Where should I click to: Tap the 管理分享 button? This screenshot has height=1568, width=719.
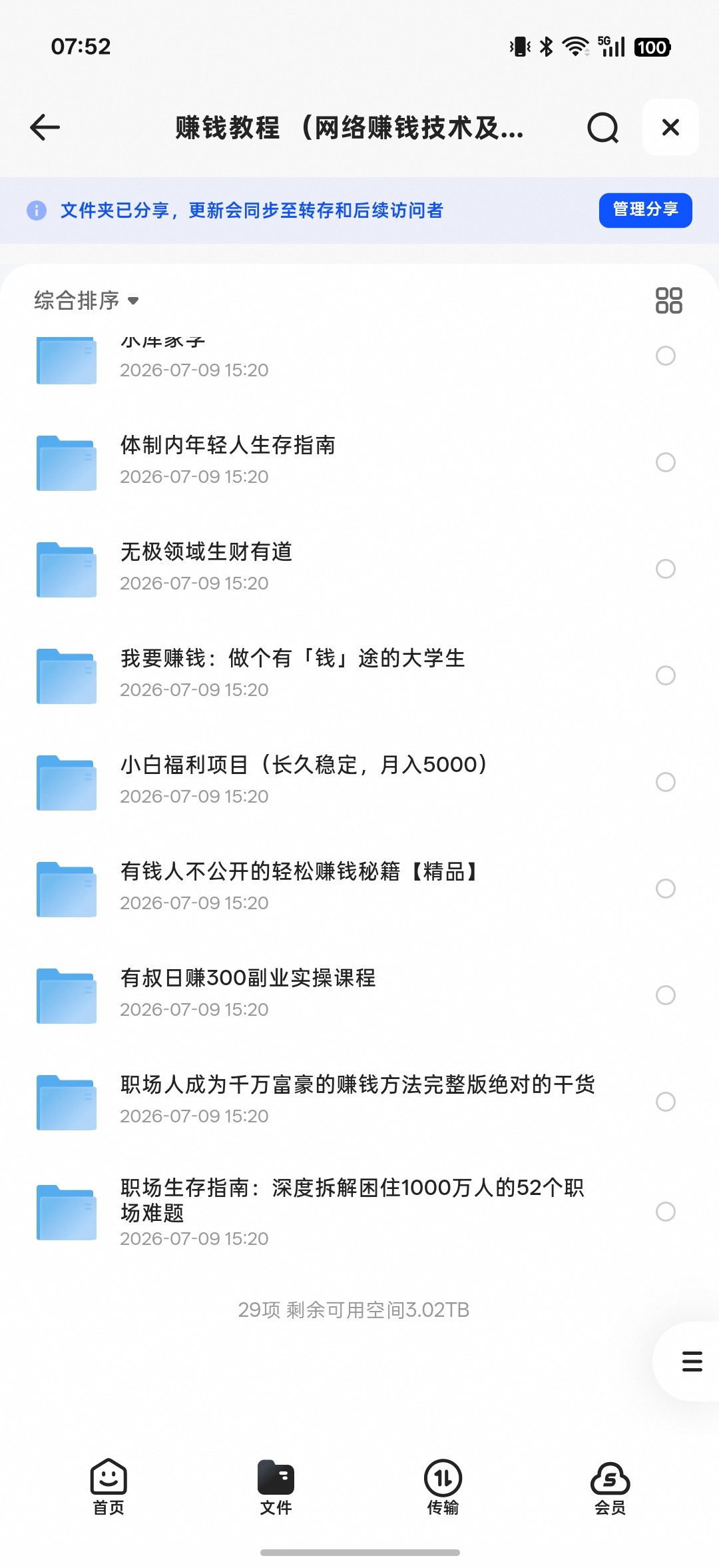coord(645,210)
